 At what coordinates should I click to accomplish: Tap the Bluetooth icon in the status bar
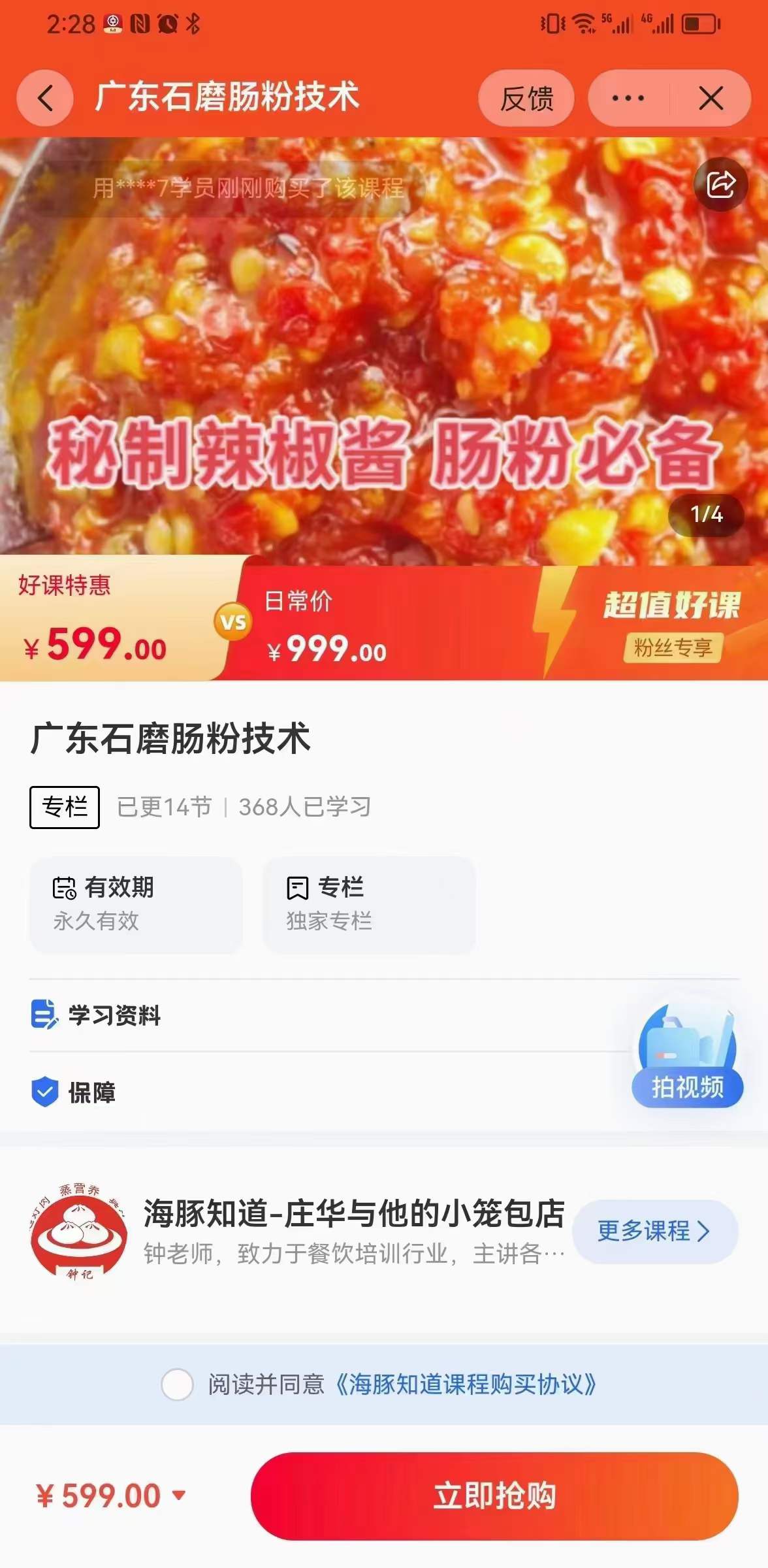[193, 22]
